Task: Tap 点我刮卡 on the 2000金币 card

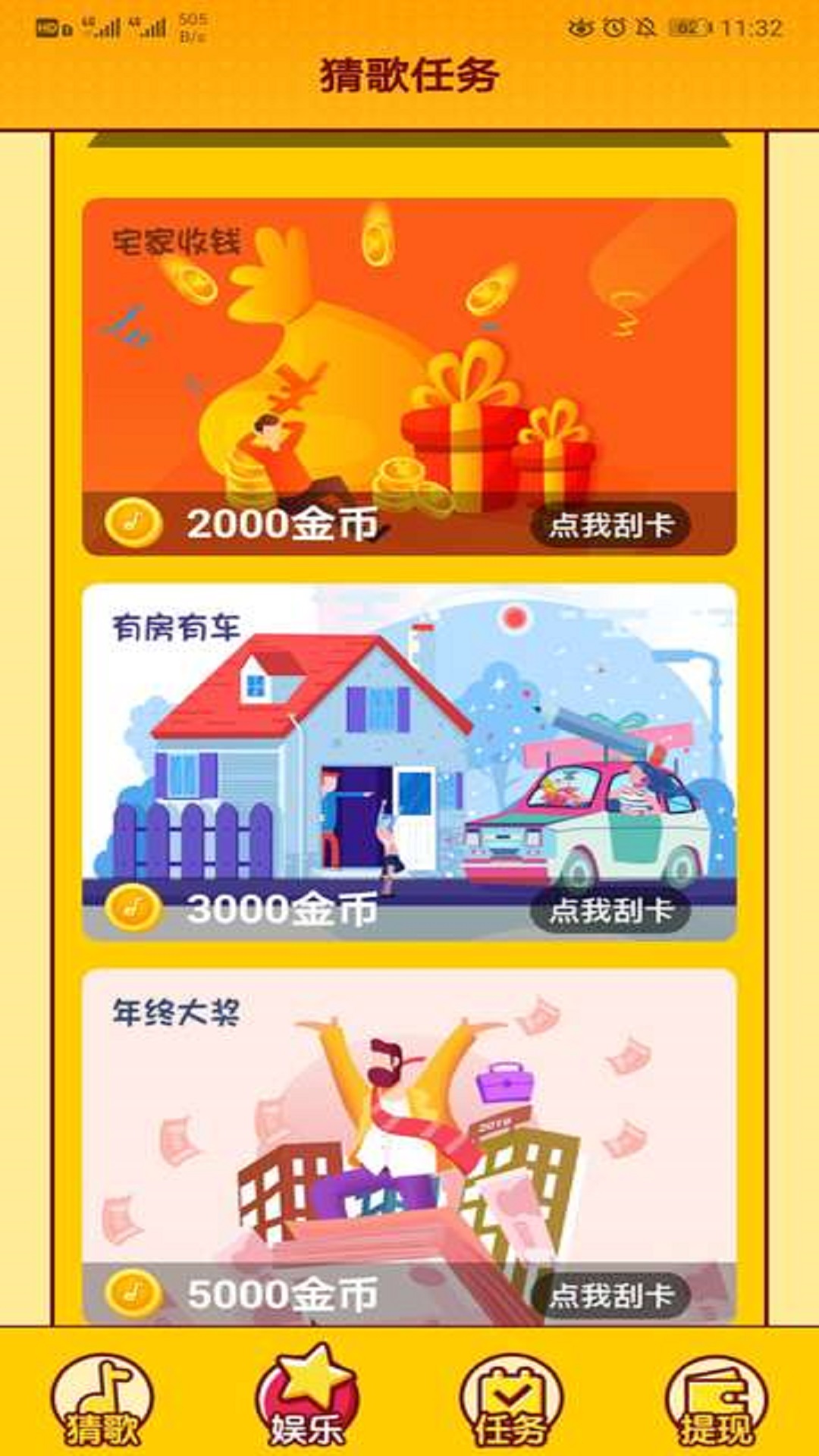Action: 610,525
